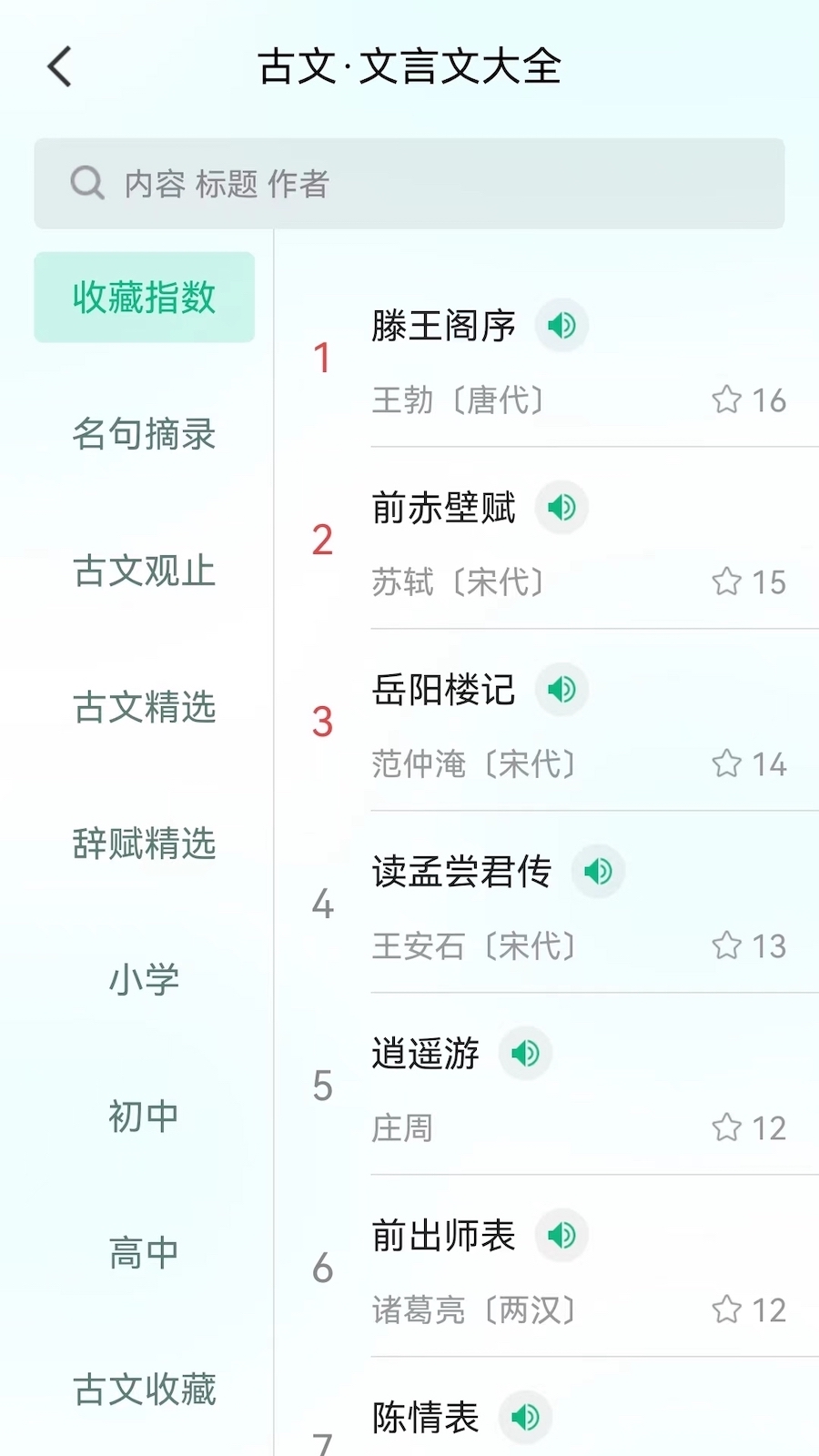Favorite the 岳阳楼记 article
The width and height of the screenshot is (819, 1456).
pyautogui.click(x=727, y=763)
